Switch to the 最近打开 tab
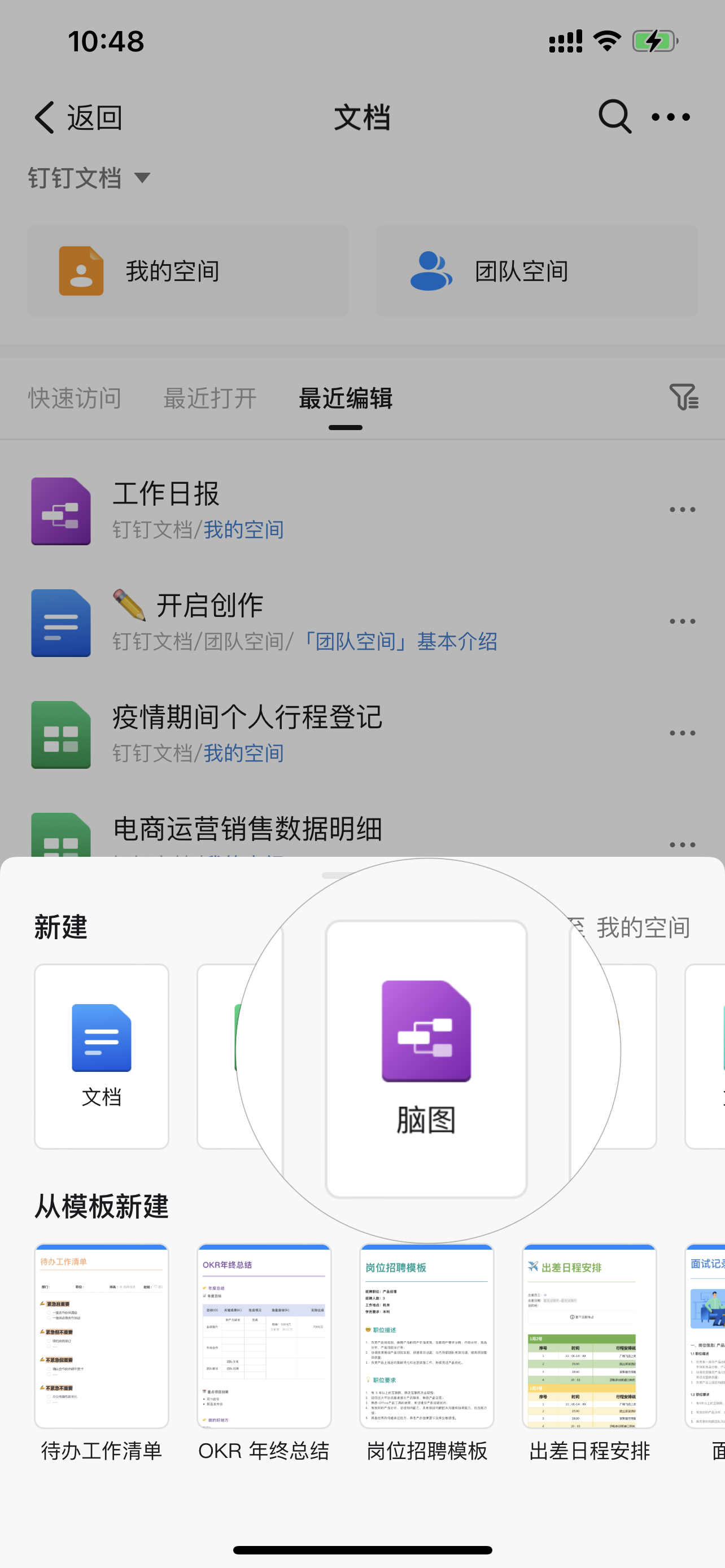This screenshot has height=1568, width=725. (x=208, y=398)
